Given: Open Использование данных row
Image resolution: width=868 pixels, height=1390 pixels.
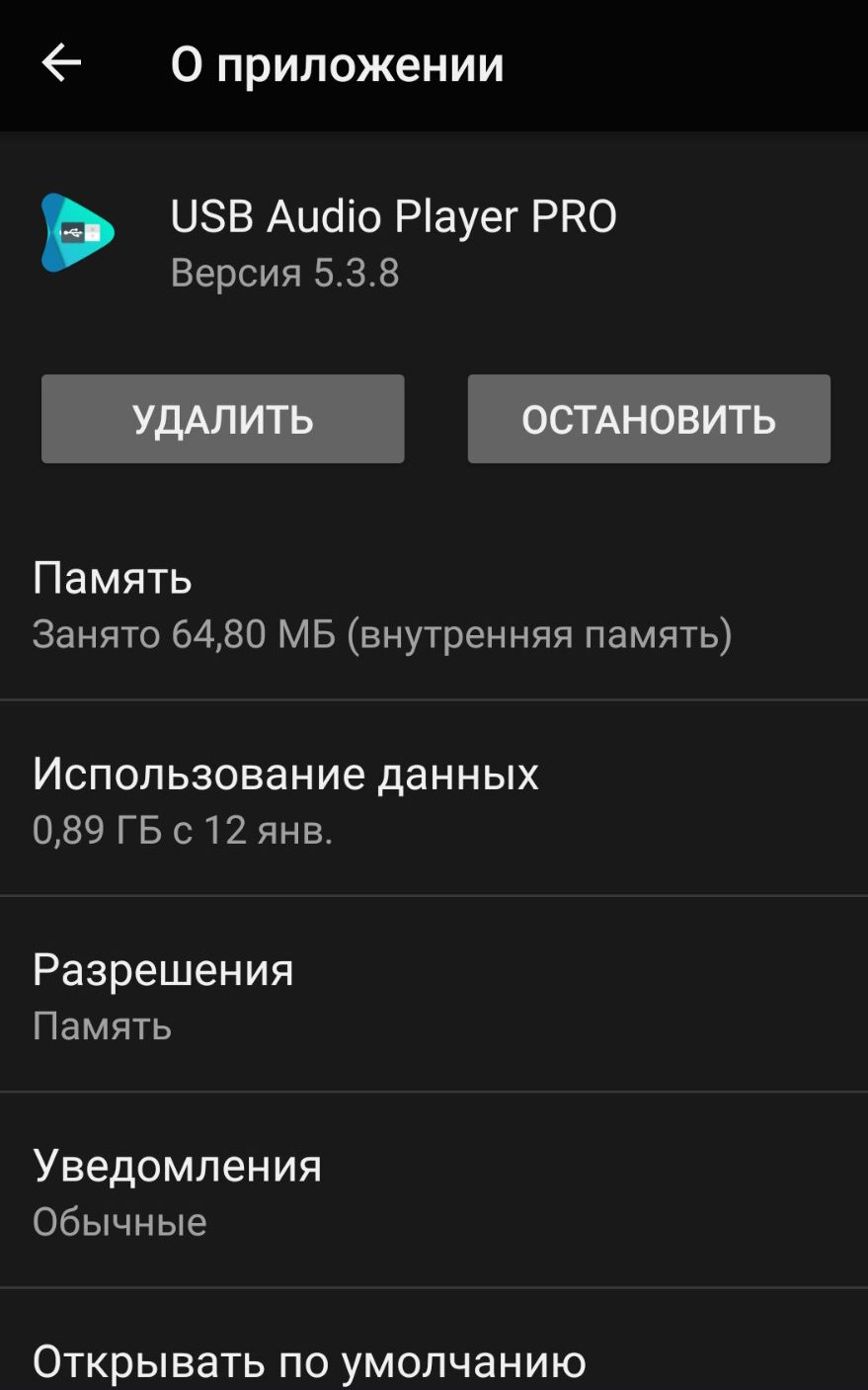Looking at the screenshot, I should (x=434, y=798).
